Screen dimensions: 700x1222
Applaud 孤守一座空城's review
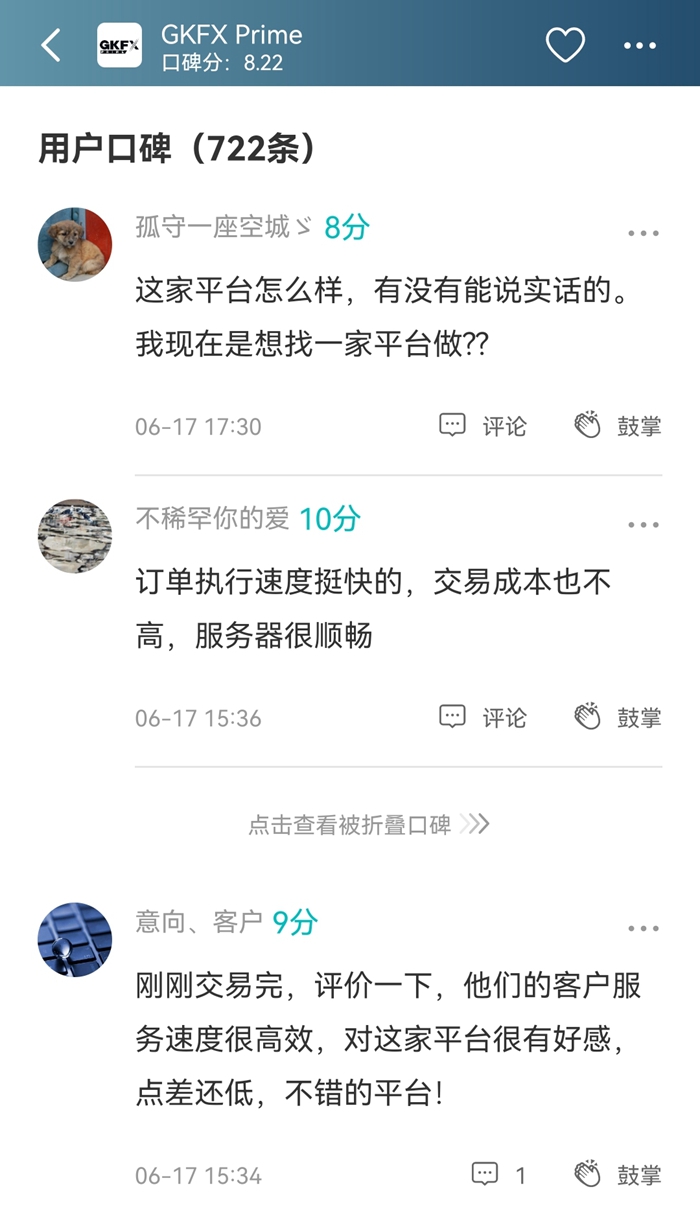(x=618, y=426)
